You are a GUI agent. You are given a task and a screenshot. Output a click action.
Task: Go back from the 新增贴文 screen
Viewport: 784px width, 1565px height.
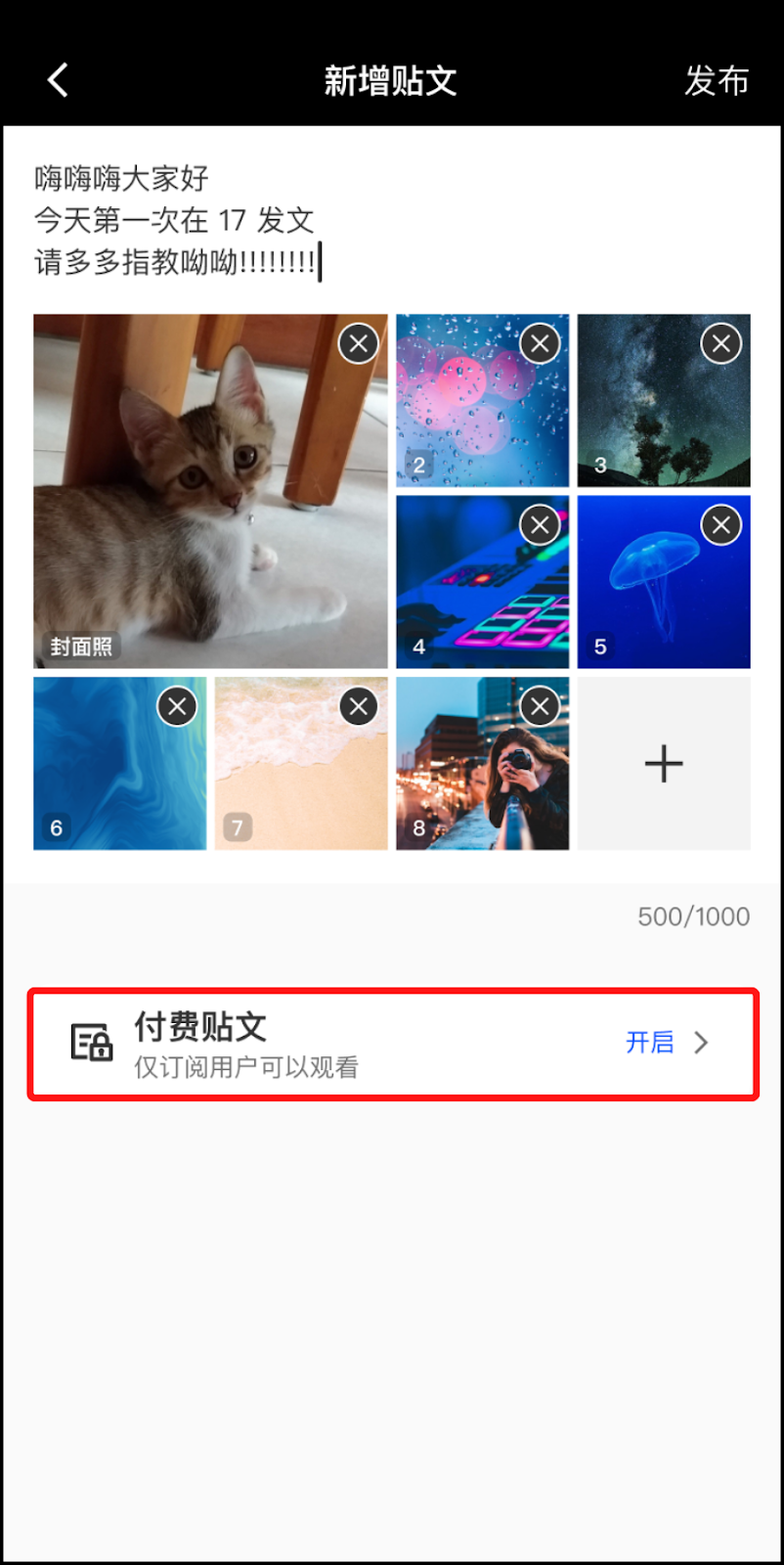[59, 80]
